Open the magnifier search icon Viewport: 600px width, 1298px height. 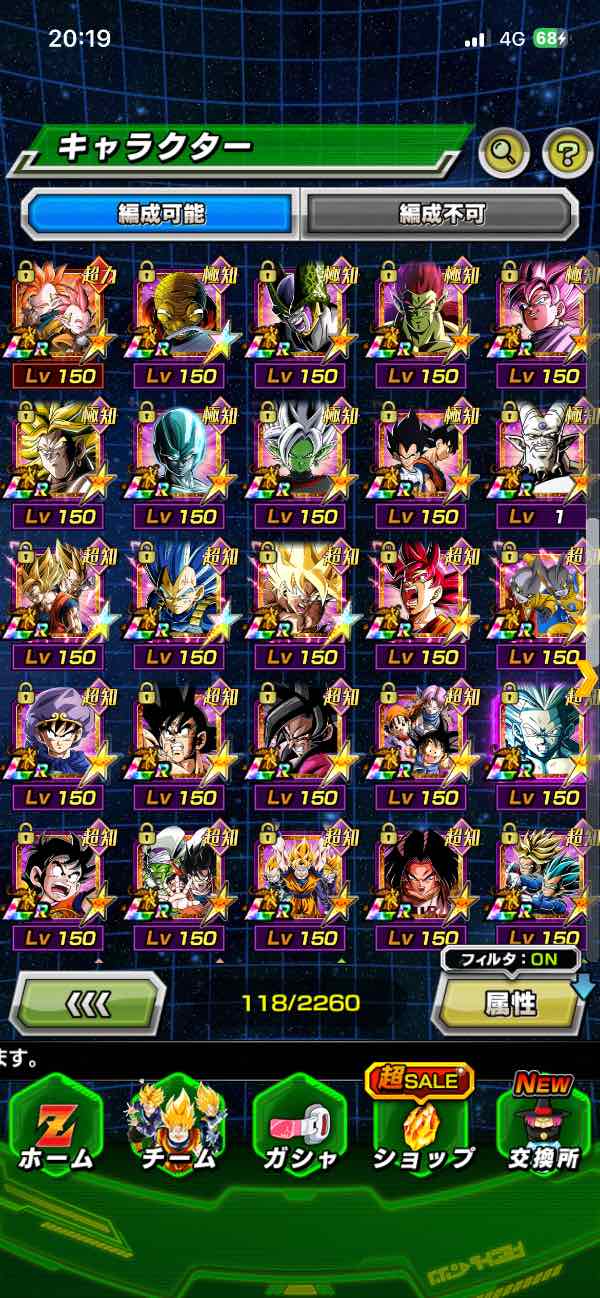pos(504,153)
